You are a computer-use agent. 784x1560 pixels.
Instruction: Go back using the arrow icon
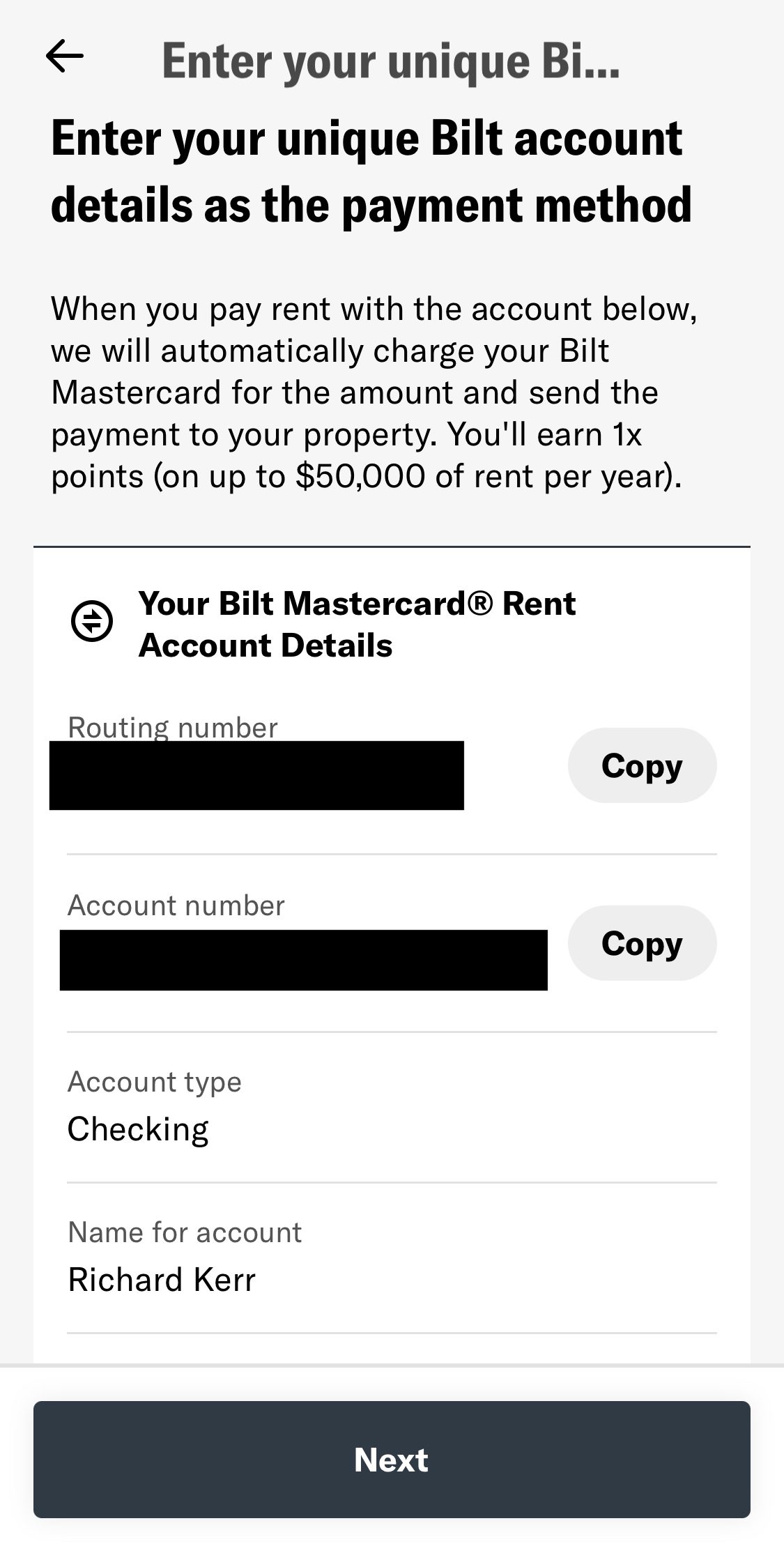(65, 56)
